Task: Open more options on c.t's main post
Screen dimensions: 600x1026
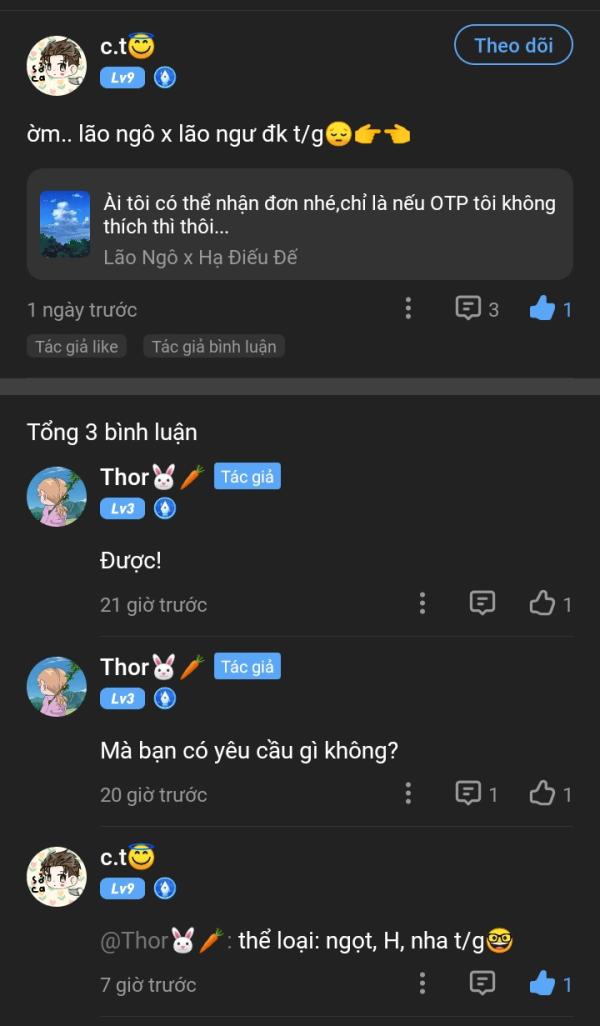Action: (x=408, y=309)
